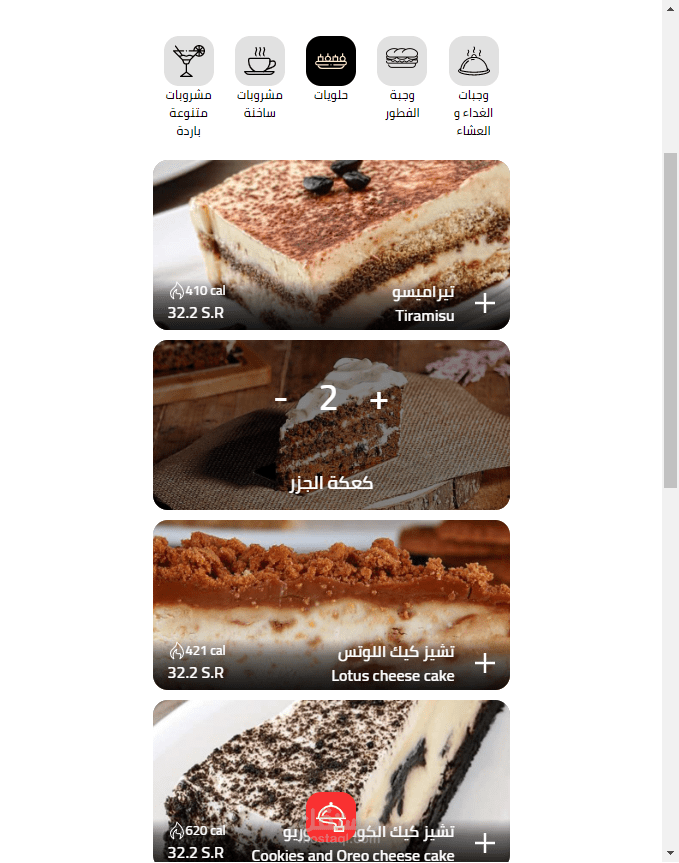
Task: Open وجبات الغداء و العشاء category
Action: pos(473,62)
